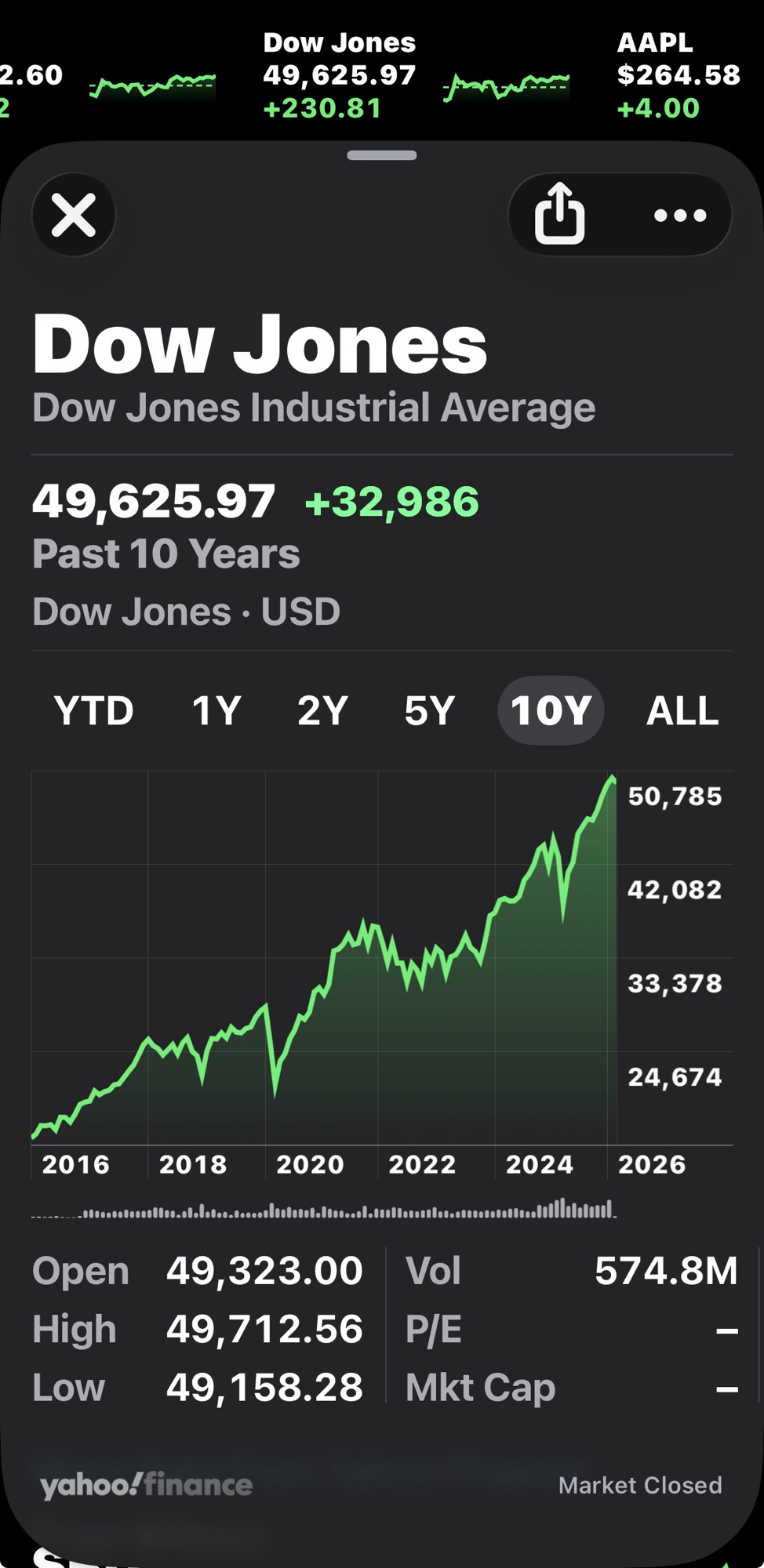
Task: Close the Dow Jones detail sheet
Action: pyautogui.click(x=74, y=215)
